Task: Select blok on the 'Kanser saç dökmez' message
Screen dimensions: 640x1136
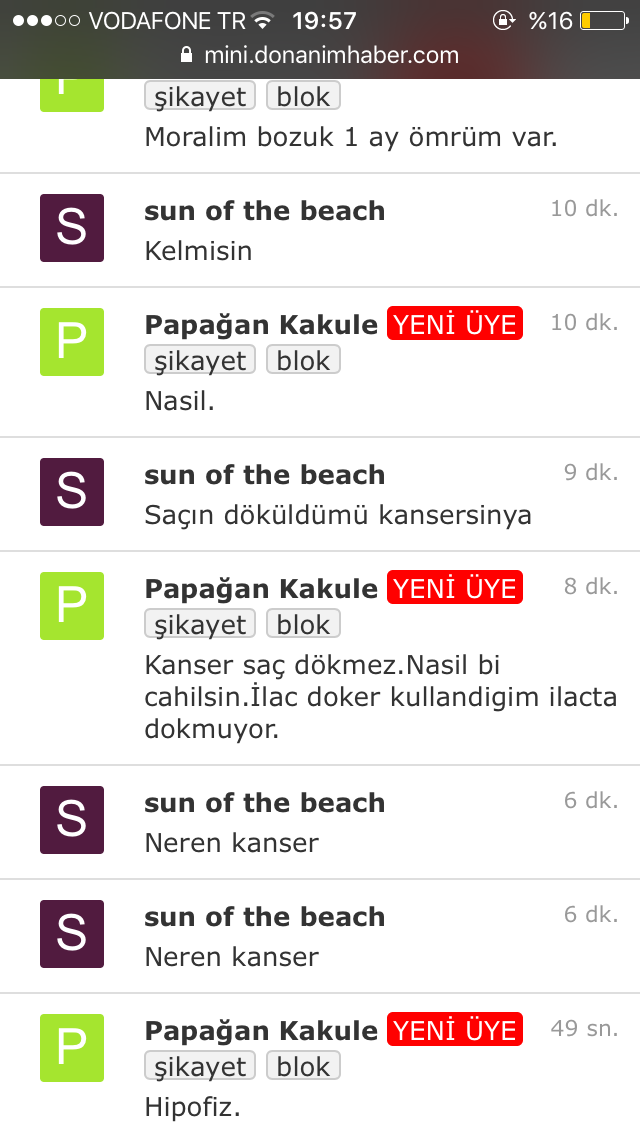Action: 303,623
